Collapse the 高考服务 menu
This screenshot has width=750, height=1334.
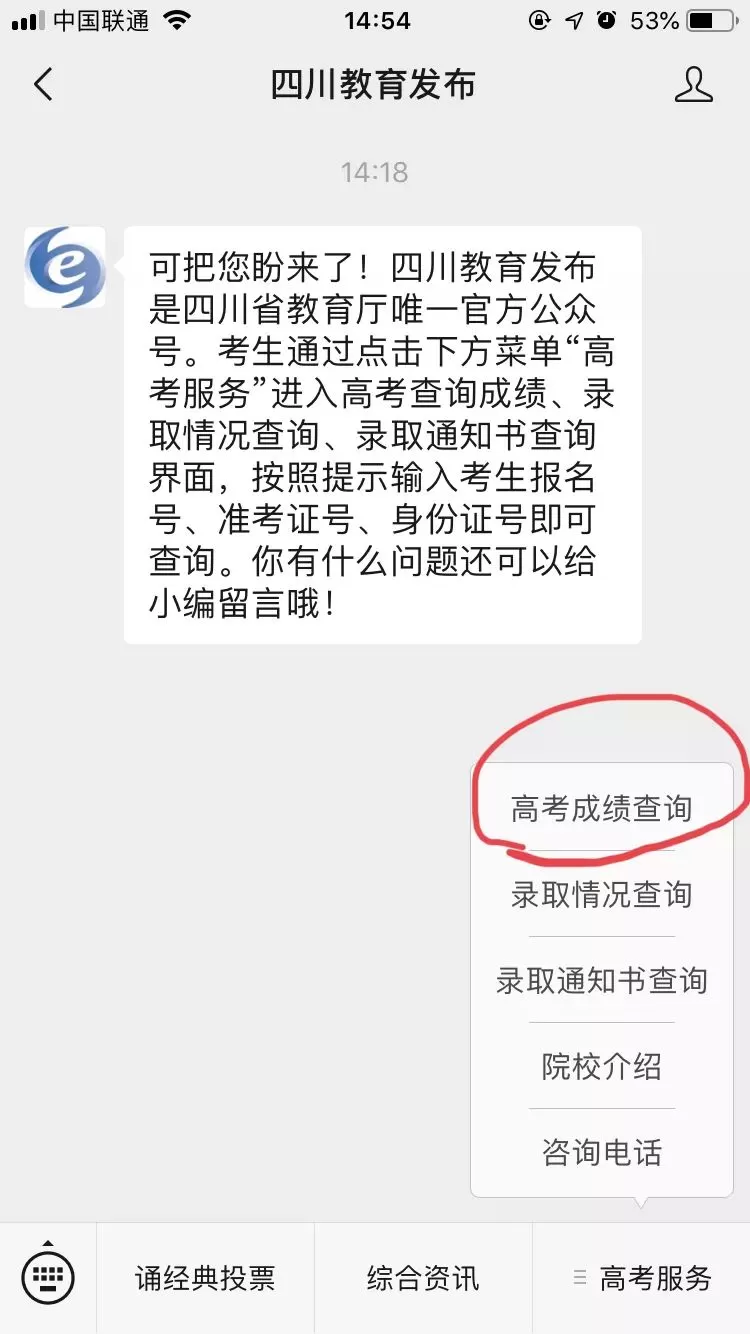(642, 1278)
